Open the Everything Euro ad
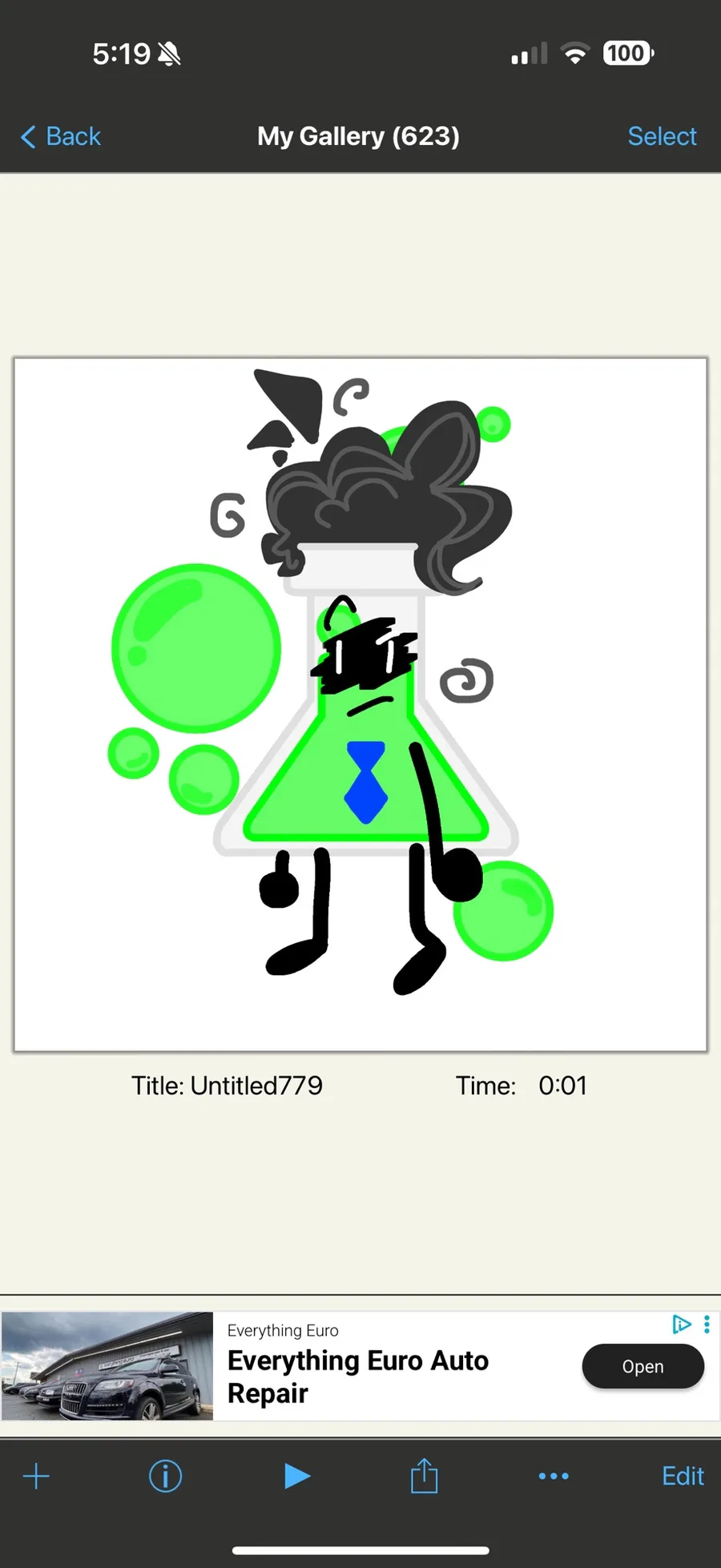The height and width of the screenshot is (1568, 721). tap(642, 1366)
